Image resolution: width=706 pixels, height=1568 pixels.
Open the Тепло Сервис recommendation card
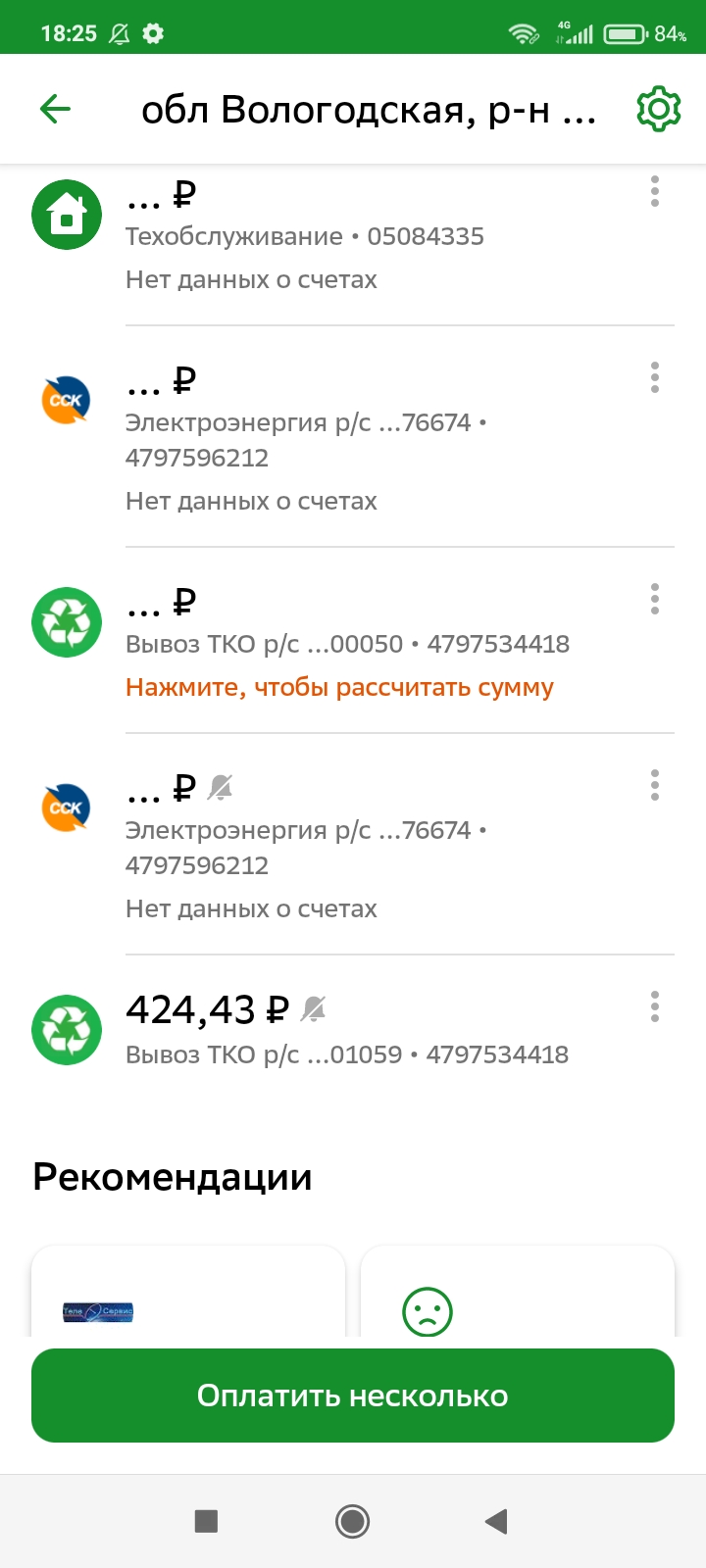point(188,1294)
